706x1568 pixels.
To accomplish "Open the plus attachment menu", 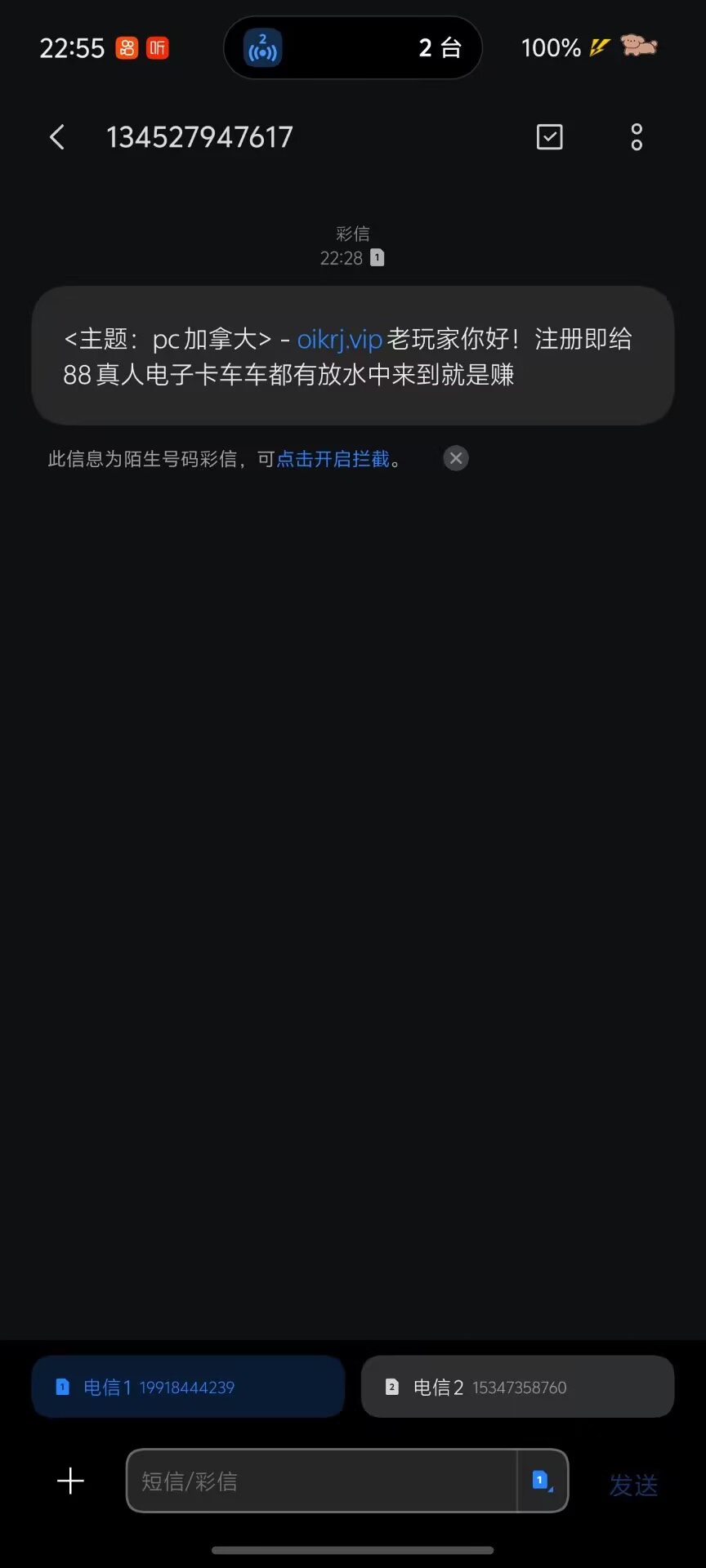I will 71,1481.
